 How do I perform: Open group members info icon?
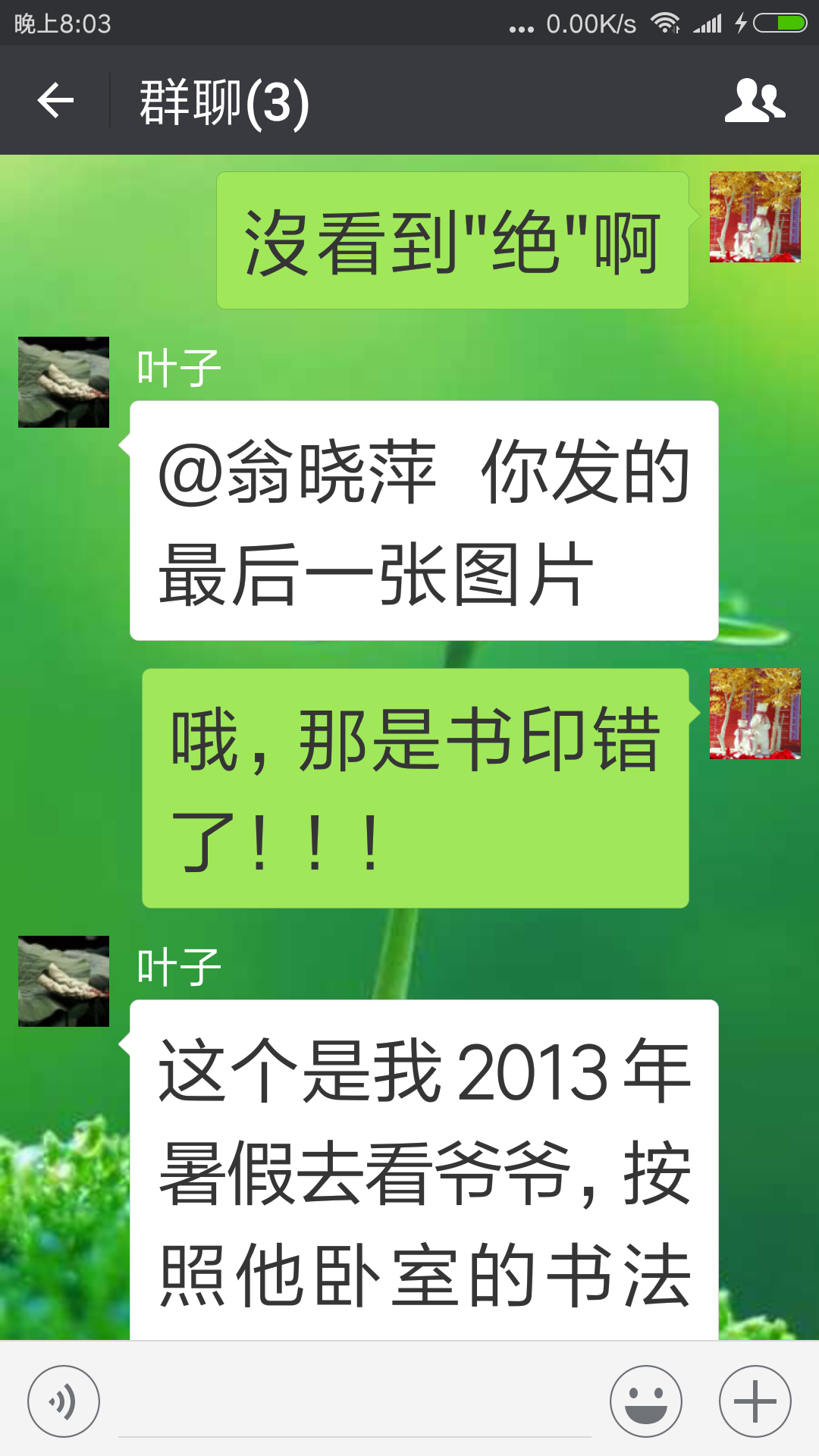[x=755, y=101]
